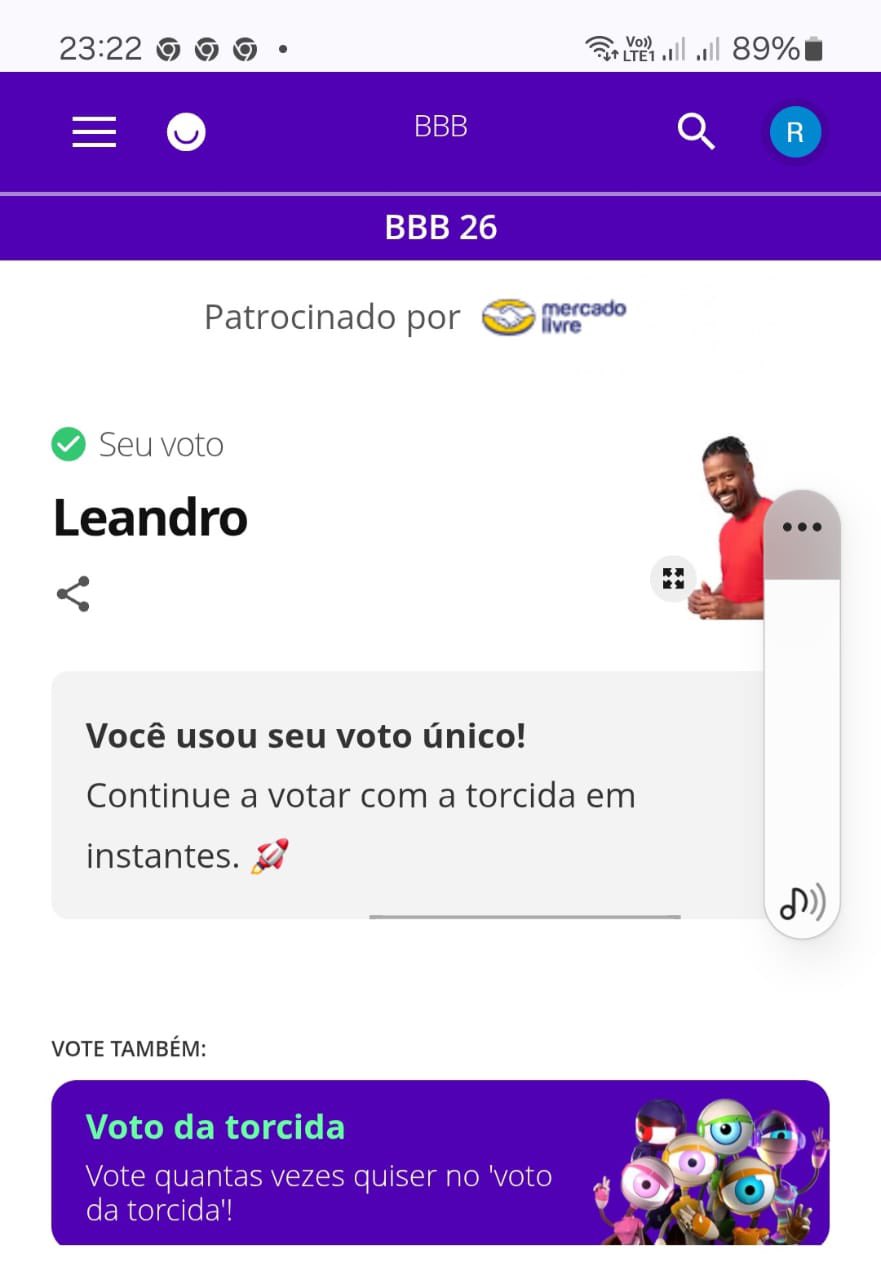
Task: Open the Mercado Livre sponsor link
Action: [x=554, y=317]
